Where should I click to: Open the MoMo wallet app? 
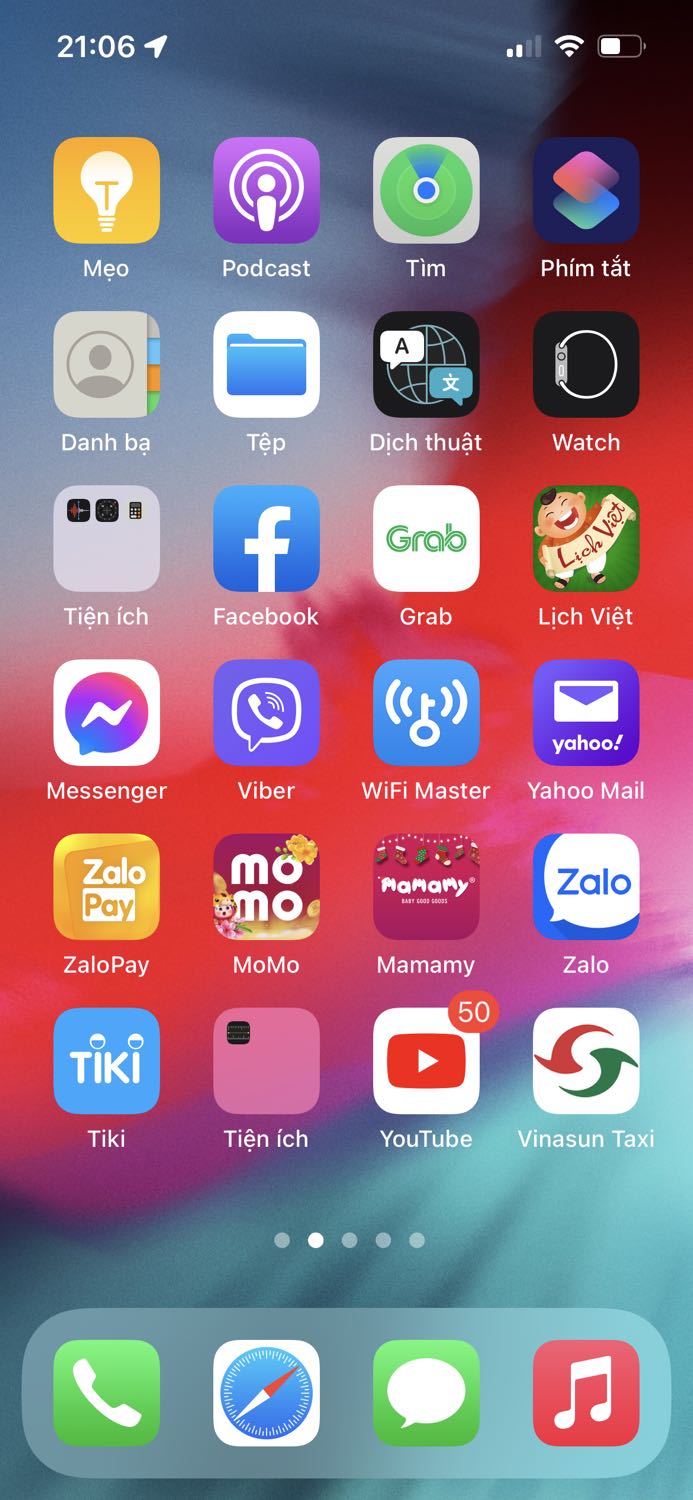266,886
